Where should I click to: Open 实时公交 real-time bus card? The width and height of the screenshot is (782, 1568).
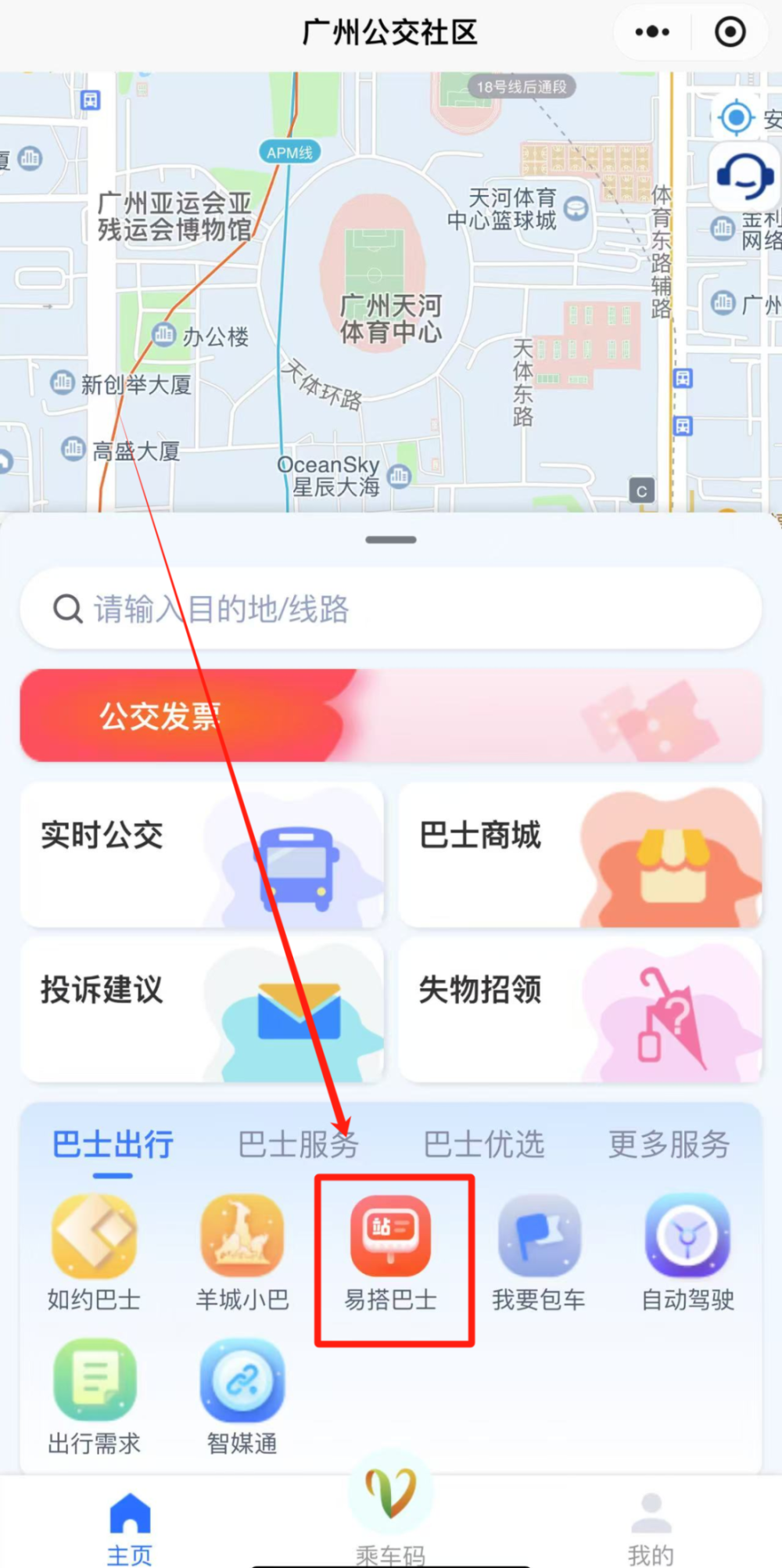click(202, 854)
